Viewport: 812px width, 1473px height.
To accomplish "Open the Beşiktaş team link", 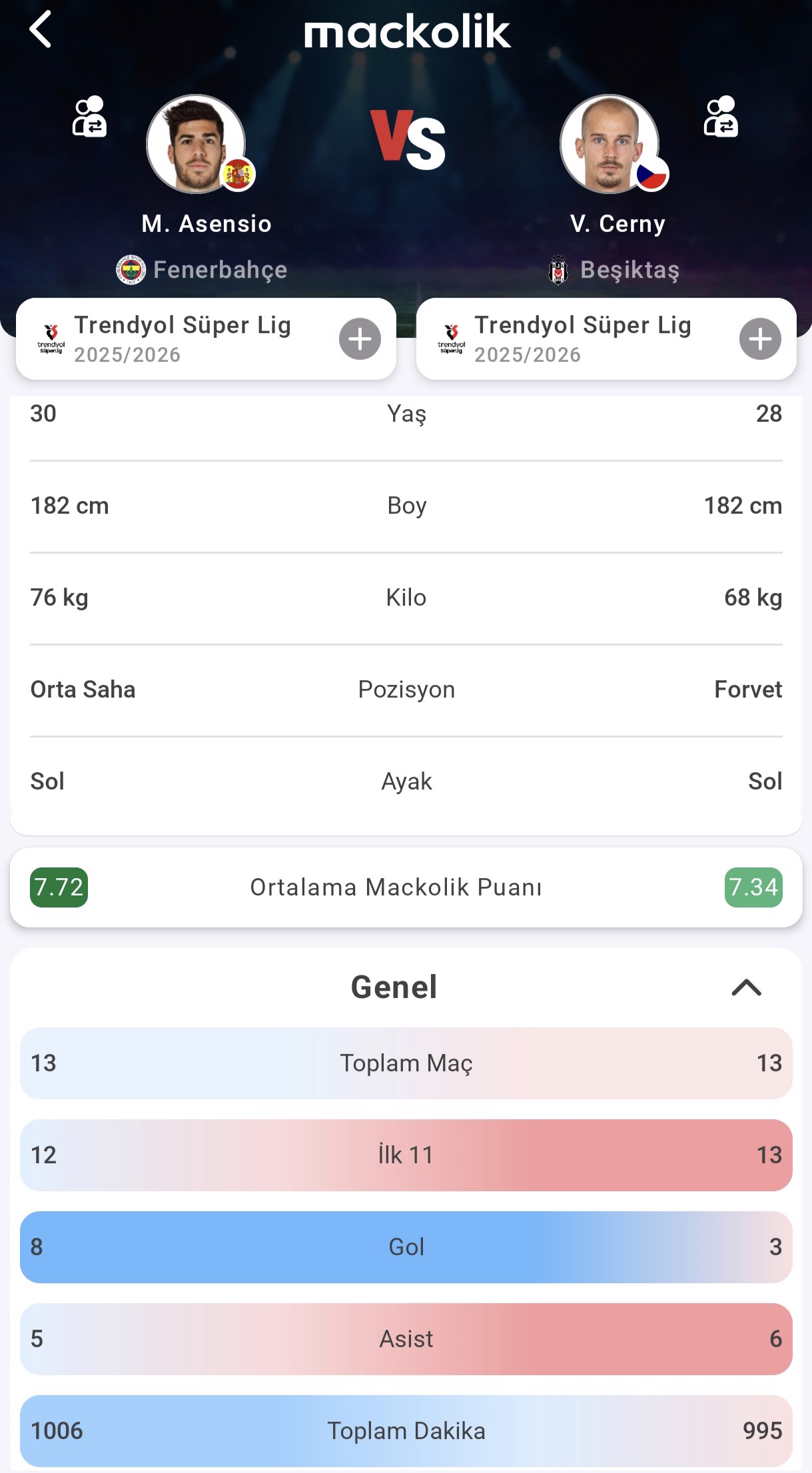I will pos(614,270).
